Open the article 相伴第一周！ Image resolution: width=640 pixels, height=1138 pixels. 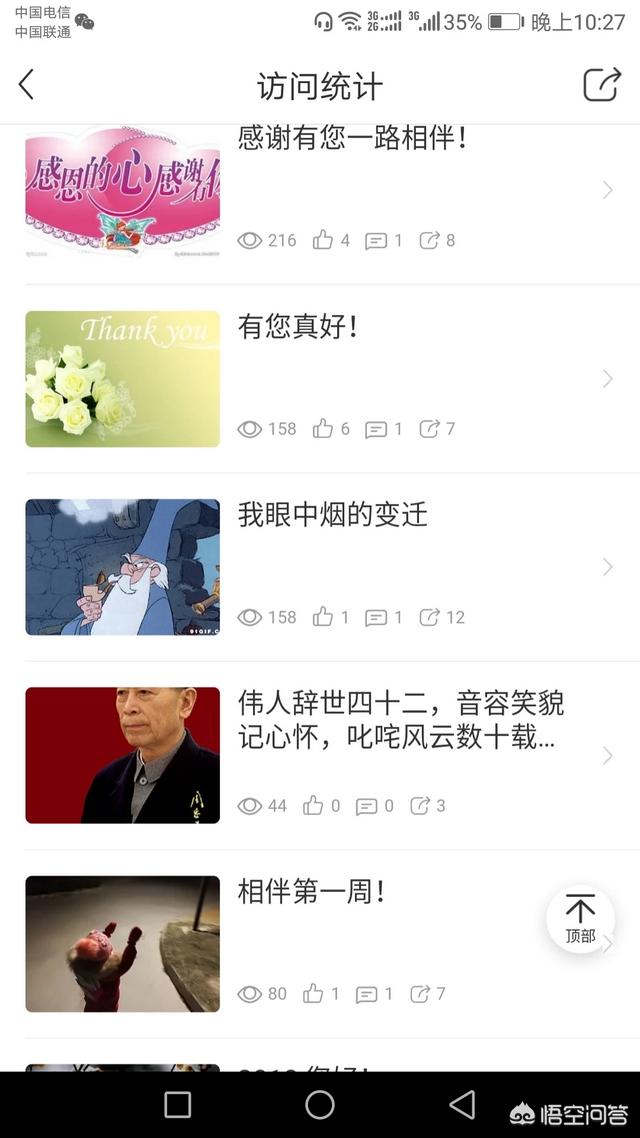coord(311,892)
